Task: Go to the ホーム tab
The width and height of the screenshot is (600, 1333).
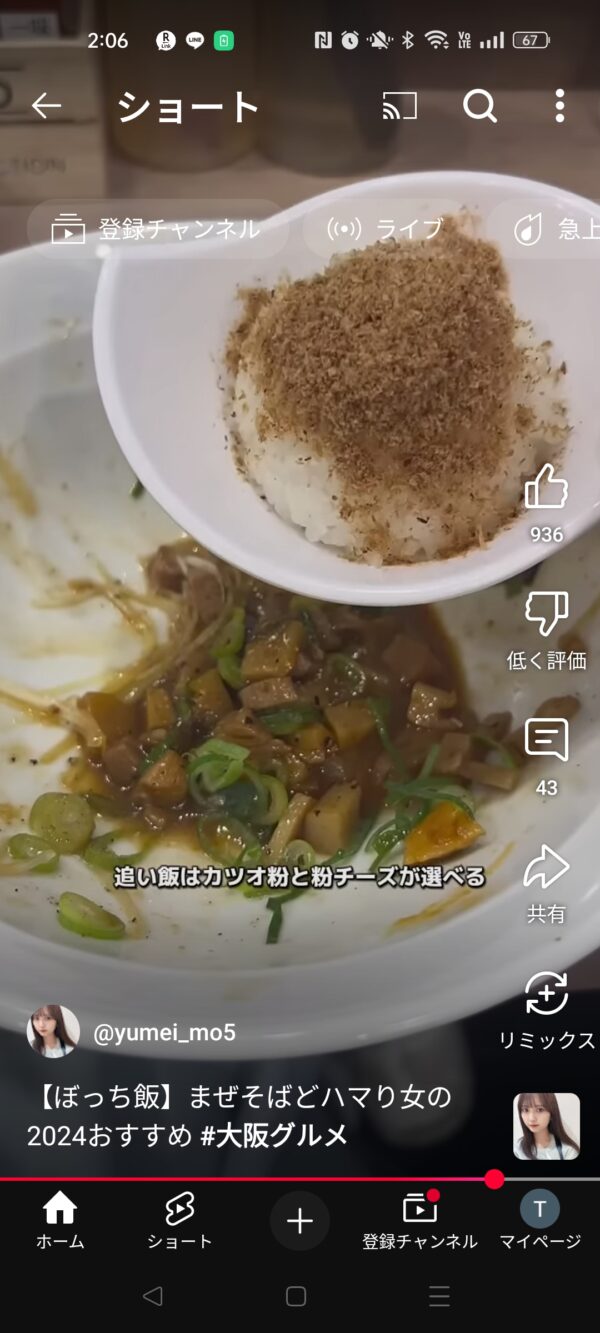Action: 60,1221
